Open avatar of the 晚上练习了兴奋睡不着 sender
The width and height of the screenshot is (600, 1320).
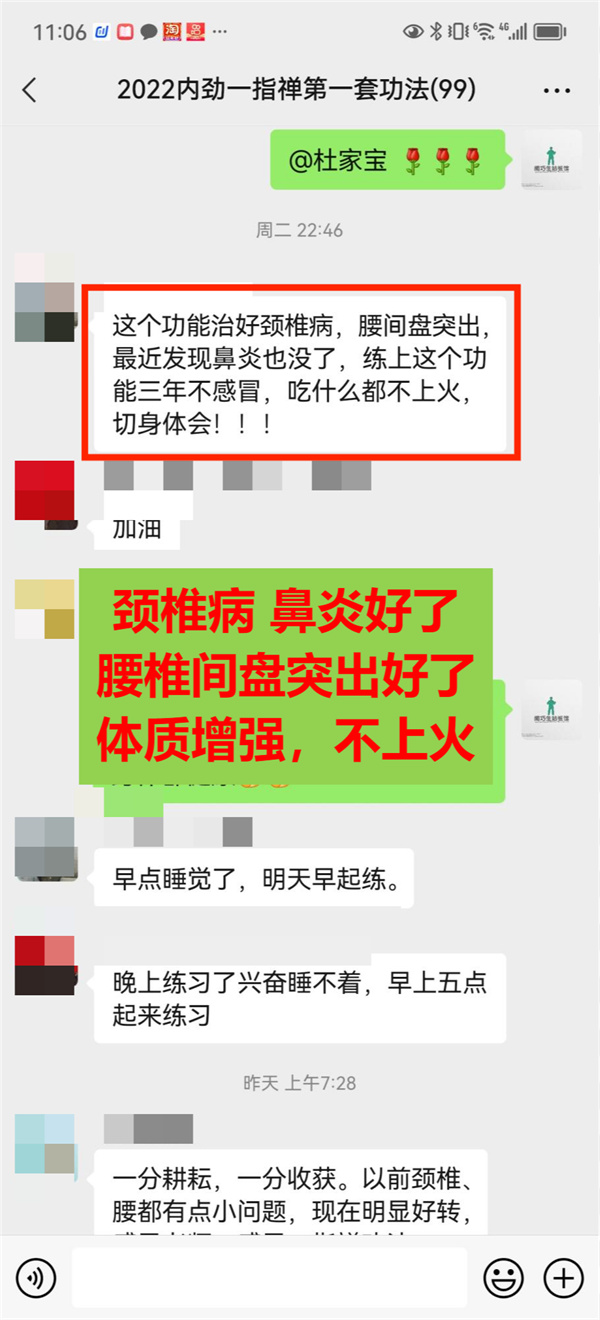click(x=44, y=965)
